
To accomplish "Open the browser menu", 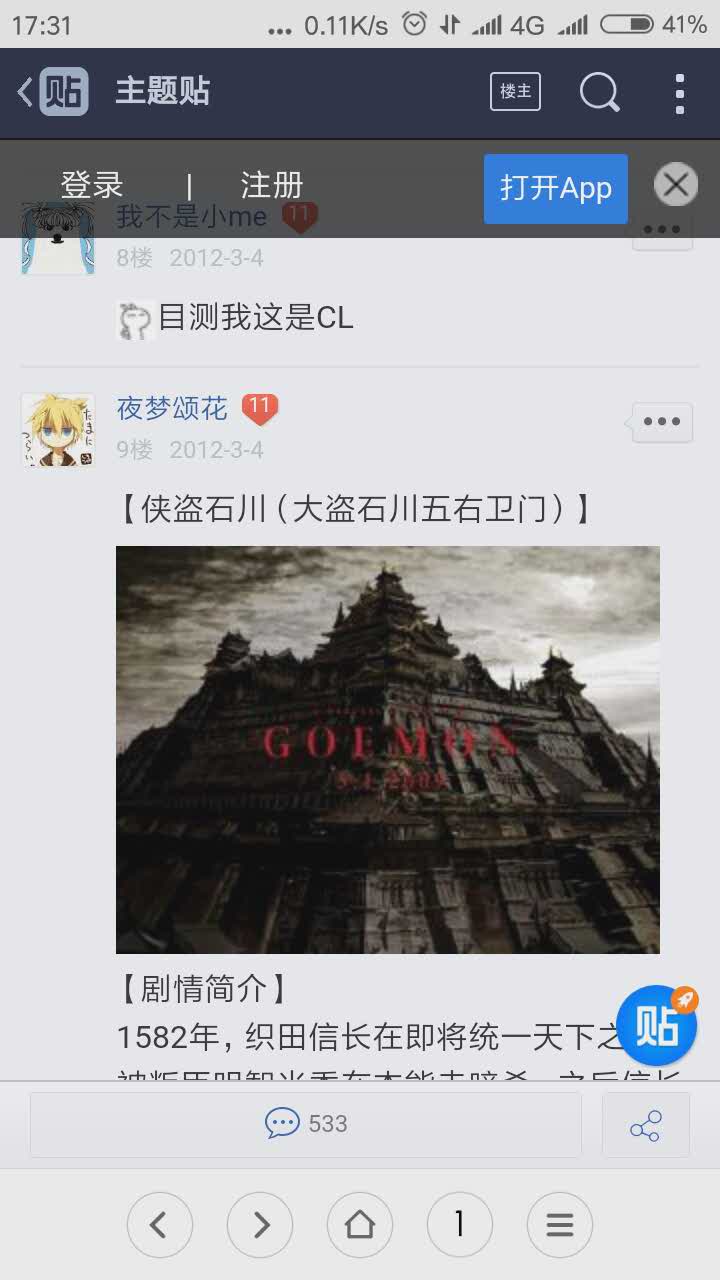I will pos(560,1224).
